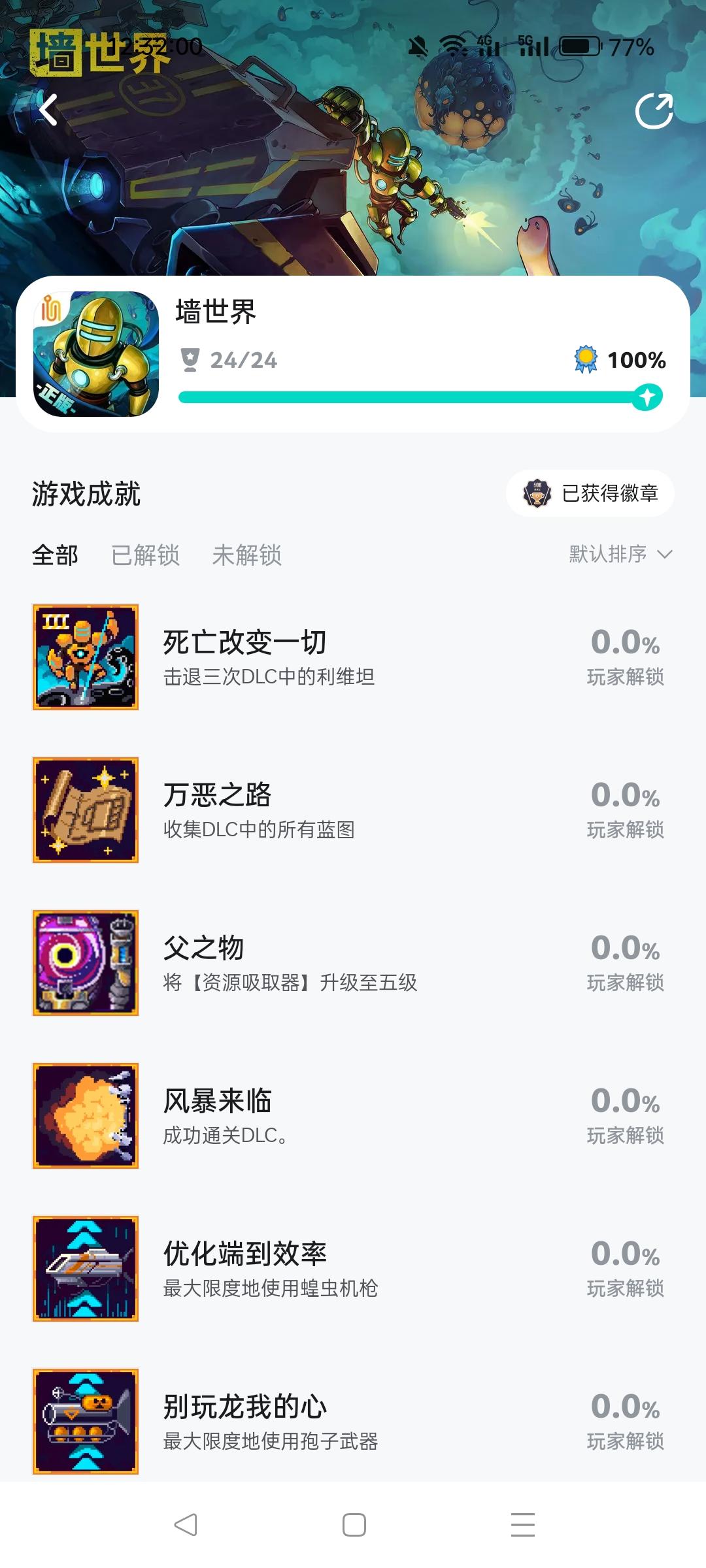The image size is (706, 1568).
Task: Select the 别玩龙我的心 achievement icon
Action: pos(87,1422)
